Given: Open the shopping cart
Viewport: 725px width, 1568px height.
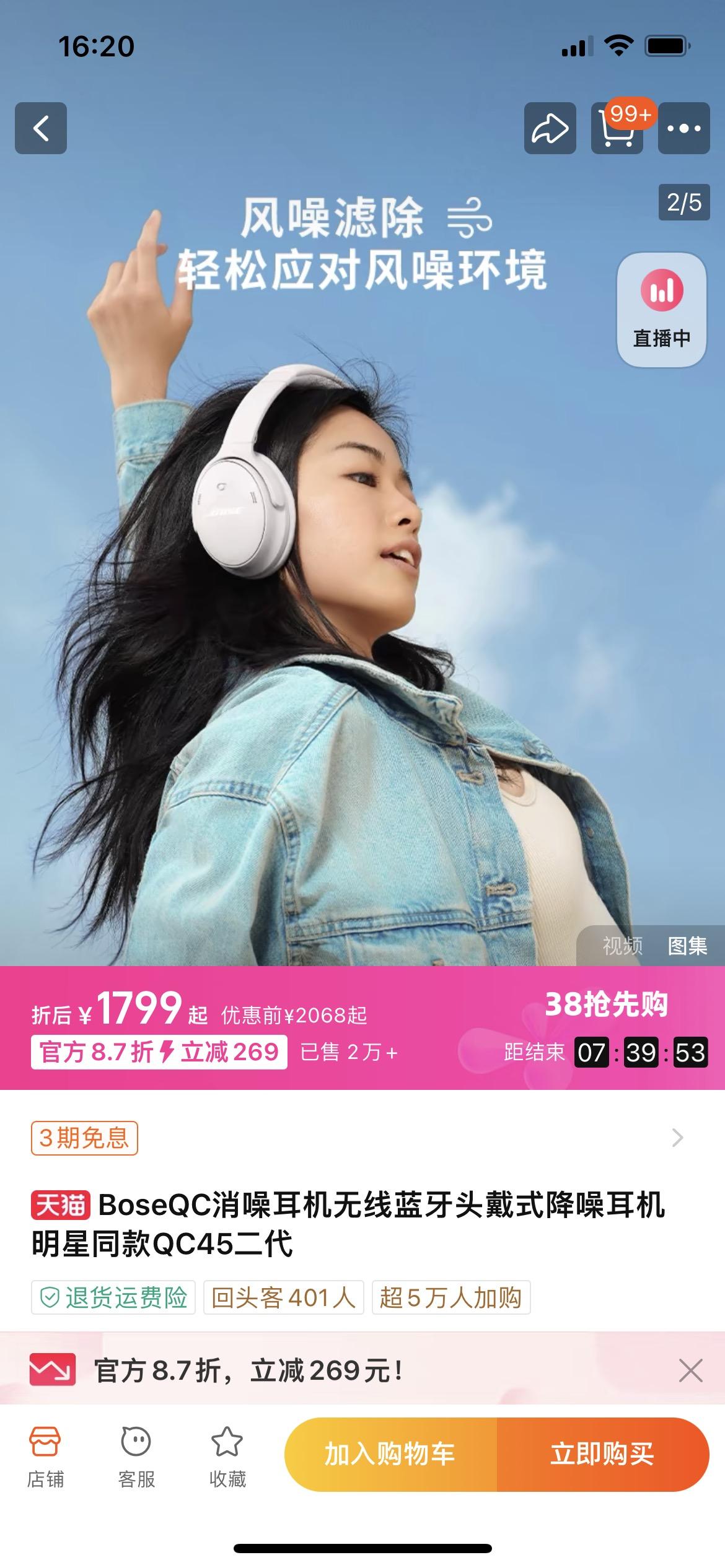Looking at the screenshot, I should [617, 129].
